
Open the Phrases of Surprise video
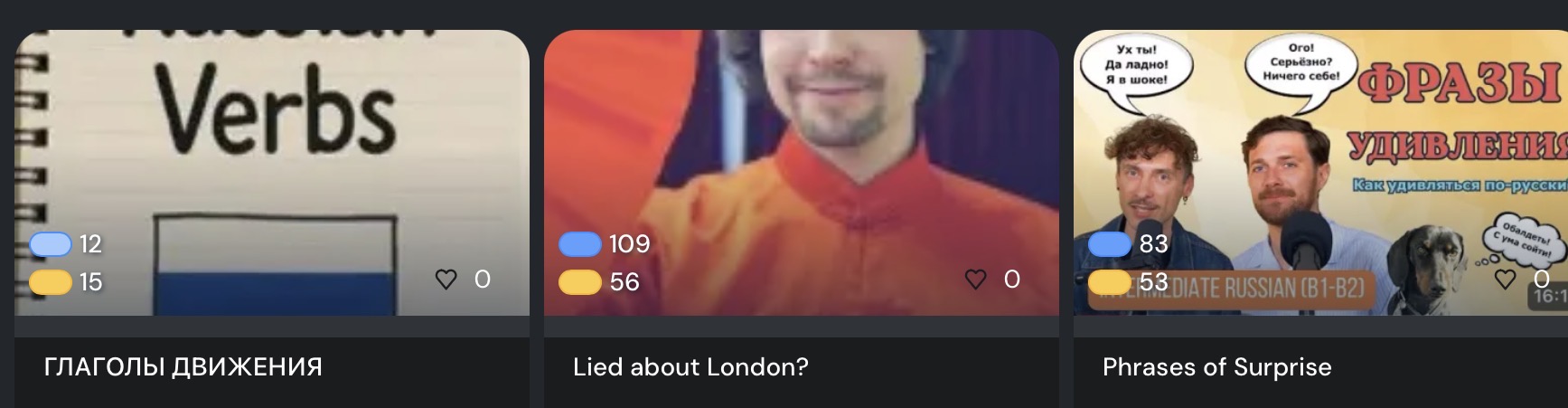point(1320,219)
